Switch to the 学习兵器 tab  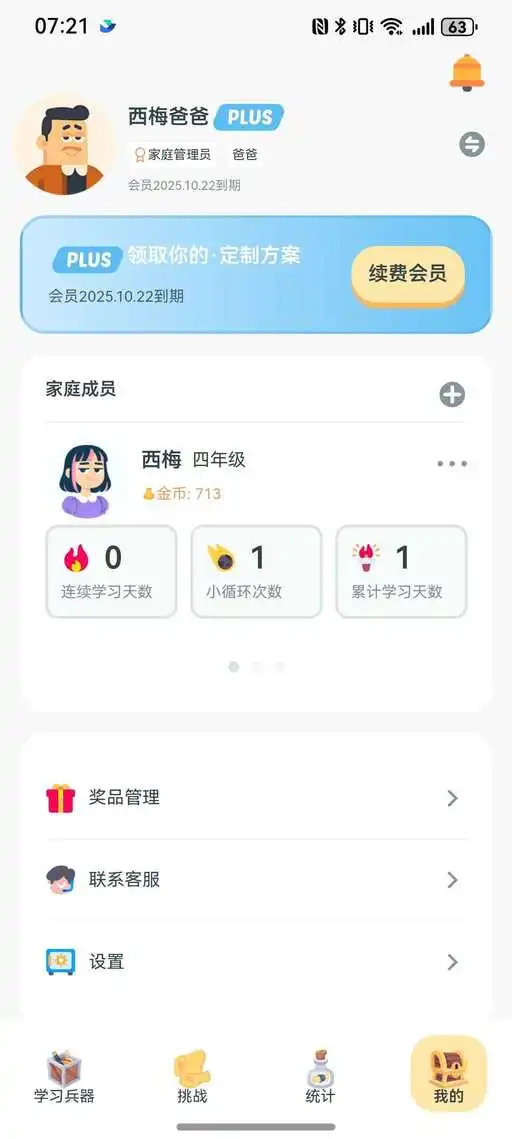64,1077
